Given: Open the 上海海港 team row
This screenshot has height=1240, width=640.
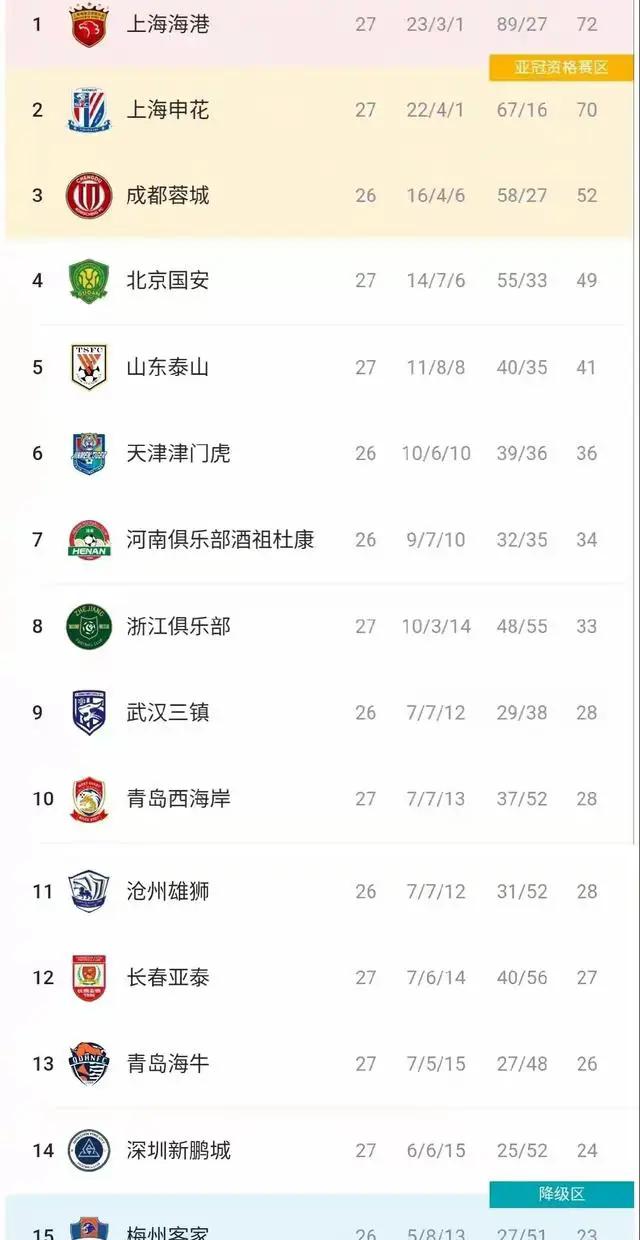Looking at the screenshot, I should [x=168, y=23].
